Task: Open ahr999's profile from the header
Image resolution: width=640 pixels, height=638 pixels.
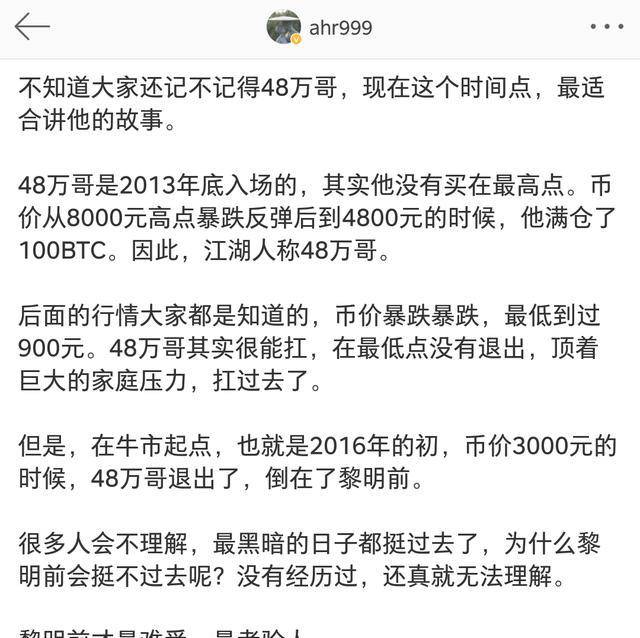Action: 320,27
